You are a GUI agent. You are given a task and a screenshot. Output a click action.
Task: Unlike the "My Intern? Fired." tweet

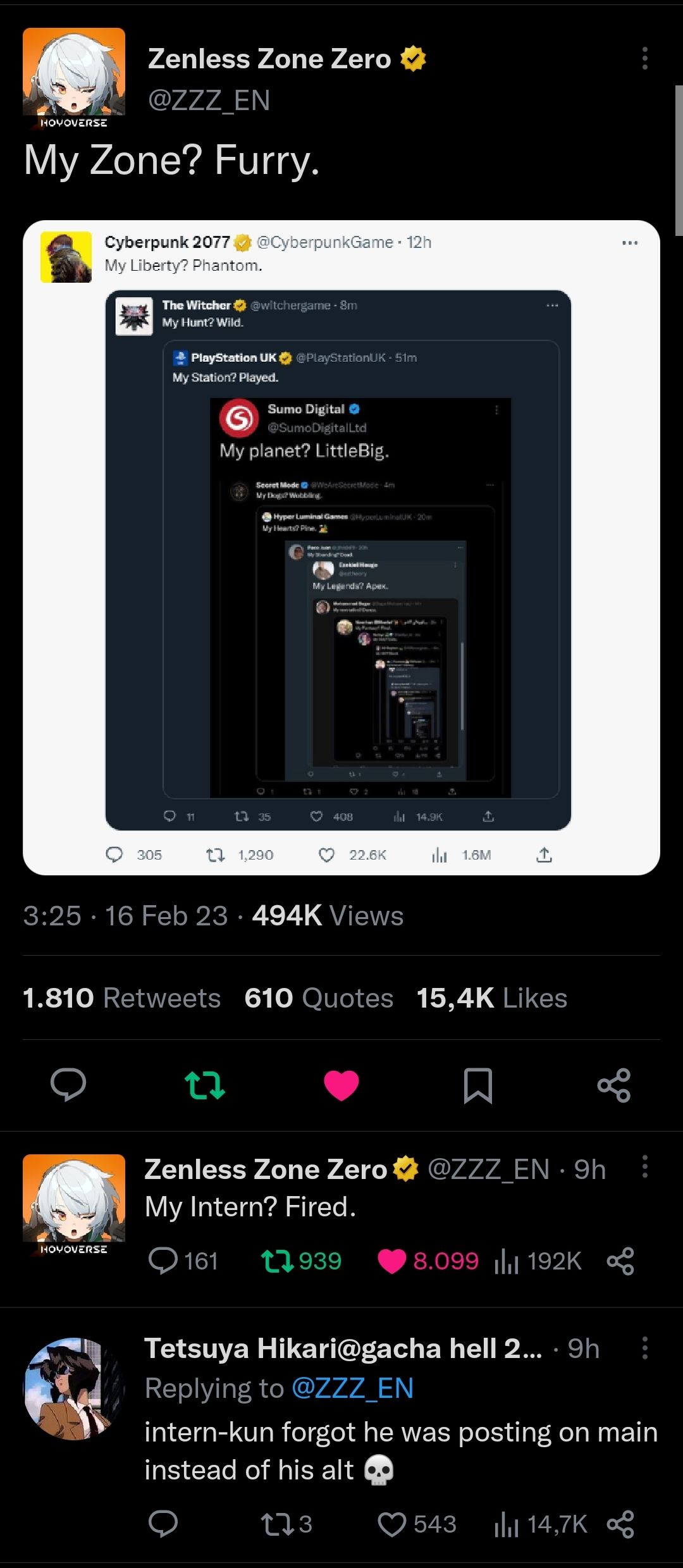click(x=392, y=1261)
